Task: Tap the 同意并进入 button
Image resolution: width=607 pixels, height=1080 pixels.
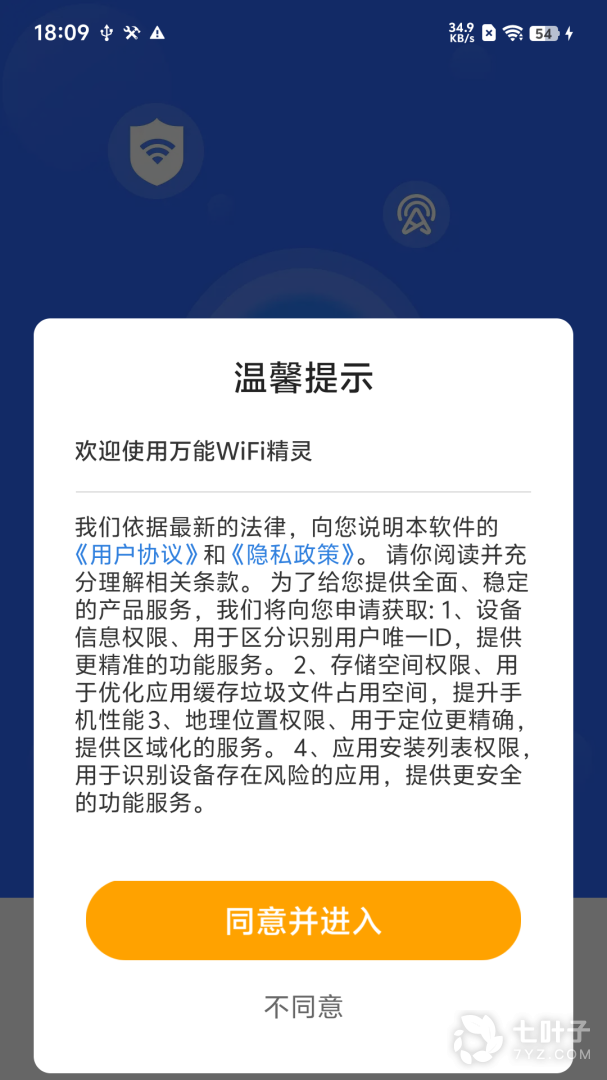Action: pos(303,921)
